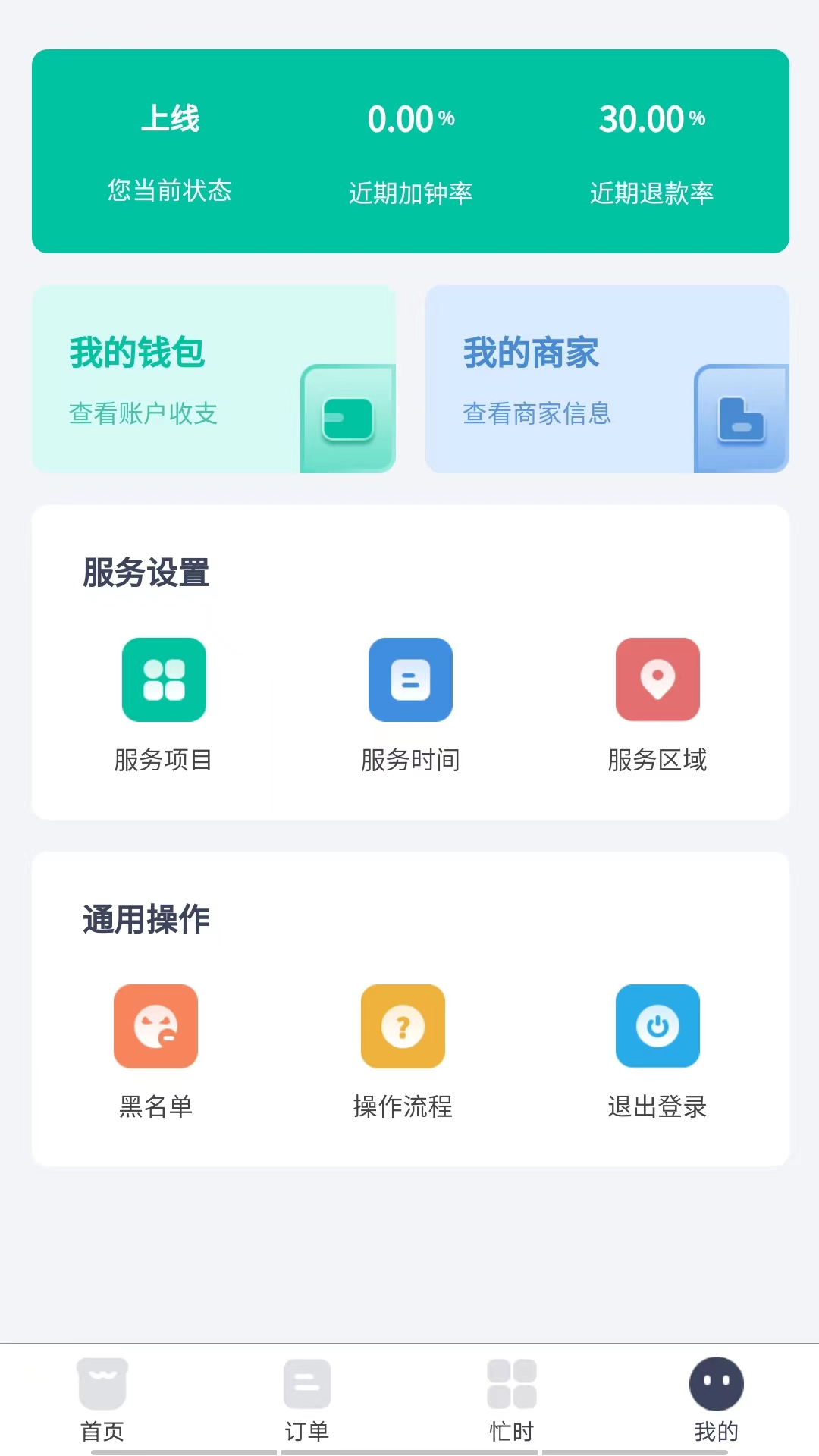This screenshot has width=819, height=1456.
Task: Select the 我的 tab
Action: point(716,1399)
